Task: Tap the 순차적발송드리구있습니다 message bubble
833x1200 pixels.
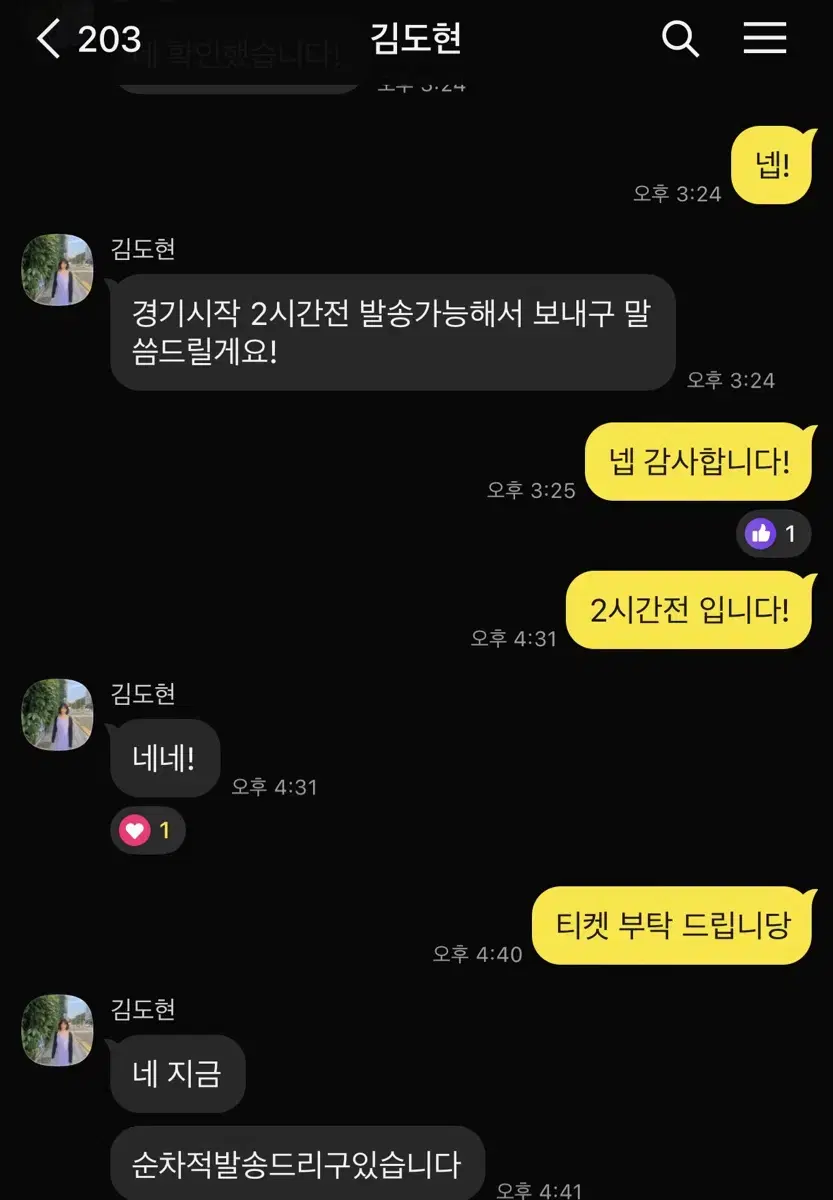Action: pyautogui.click(x=296, y=1164)
